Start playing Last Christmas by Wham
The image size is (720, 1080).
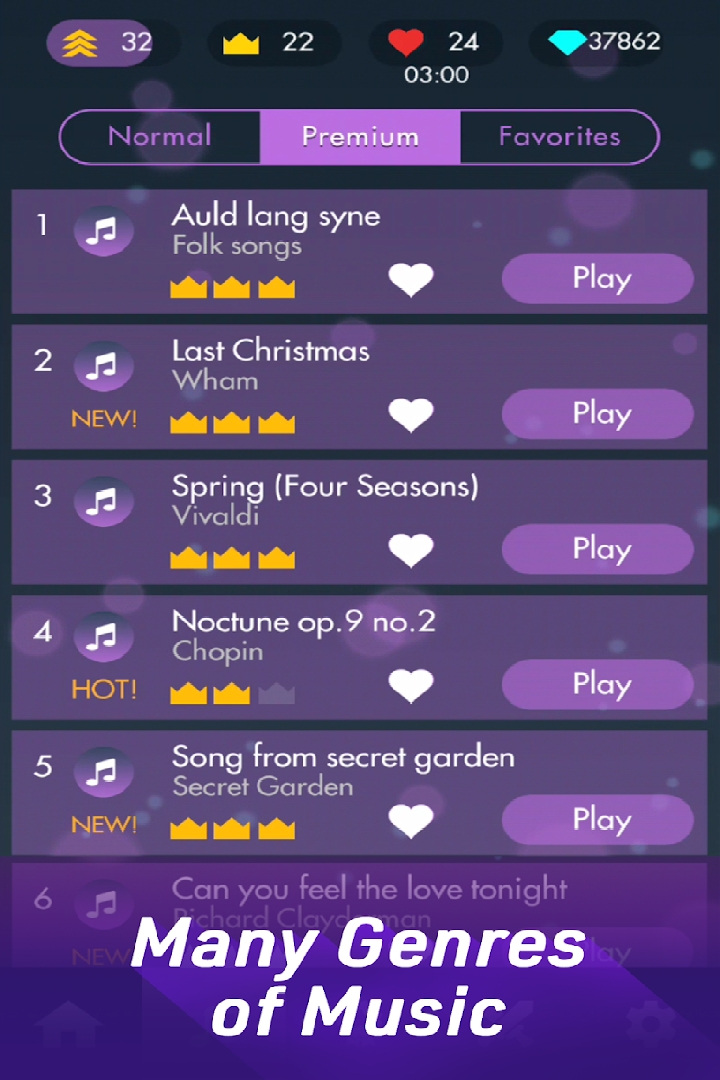click(597, 413)
